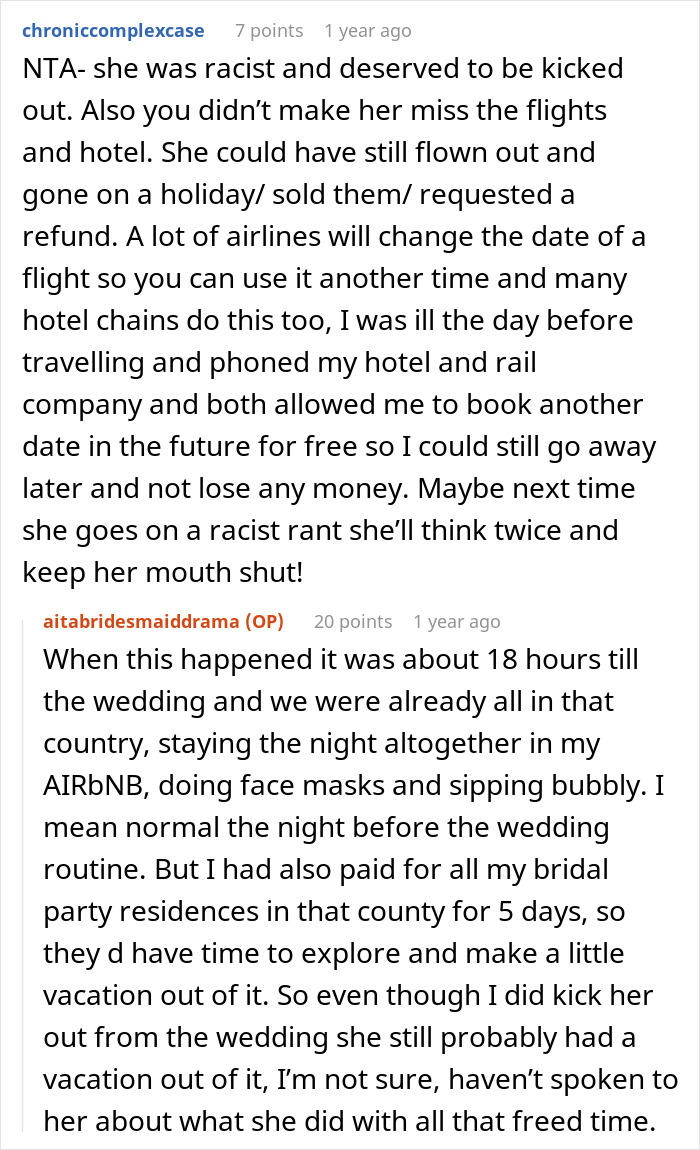Open chroniccomplexcase's user profile
This screenshot has width=700, height=1150.
[x=113, y=31]
